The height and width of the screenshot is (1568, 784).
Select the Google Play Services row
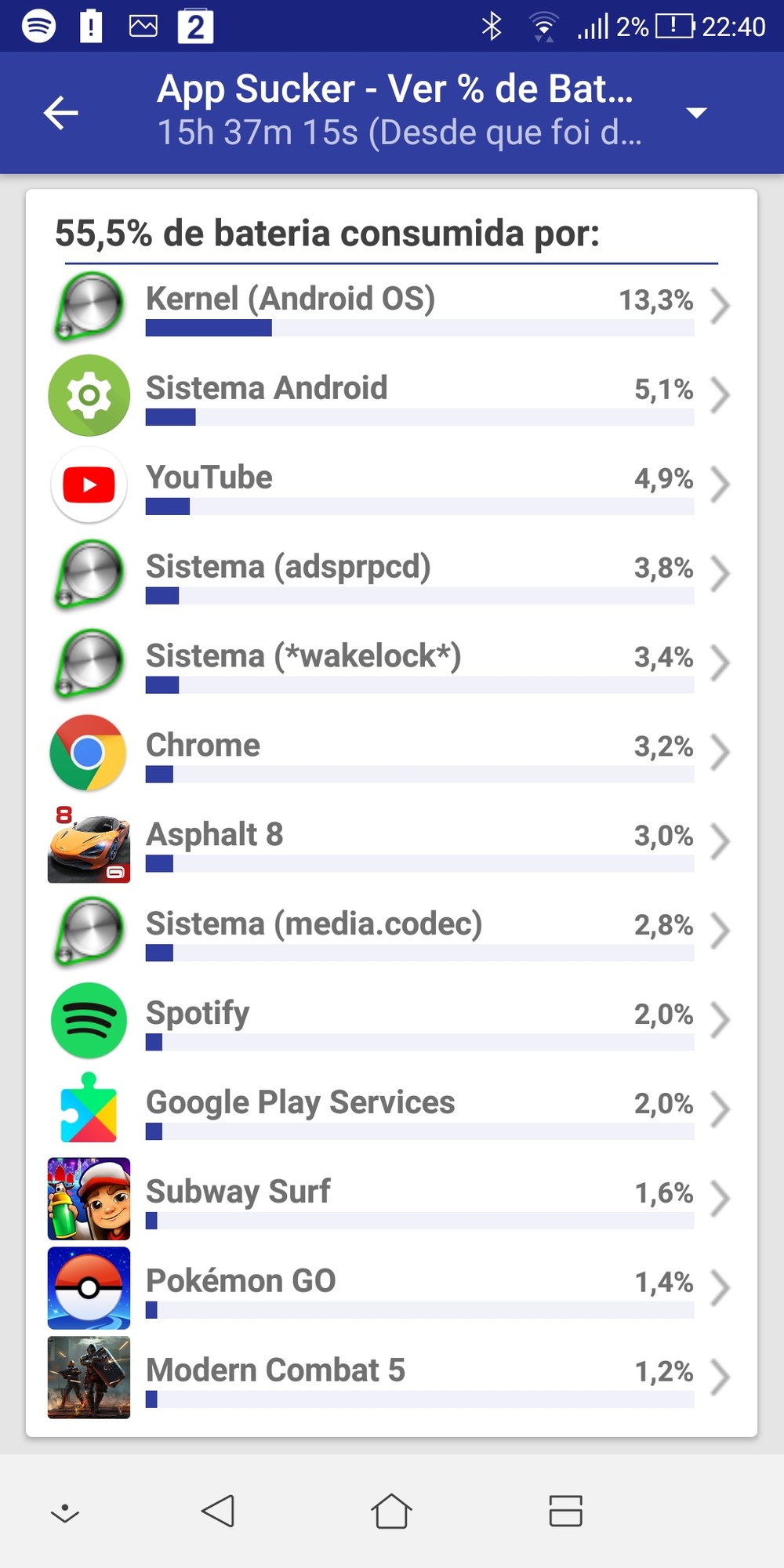point(392,1110)
